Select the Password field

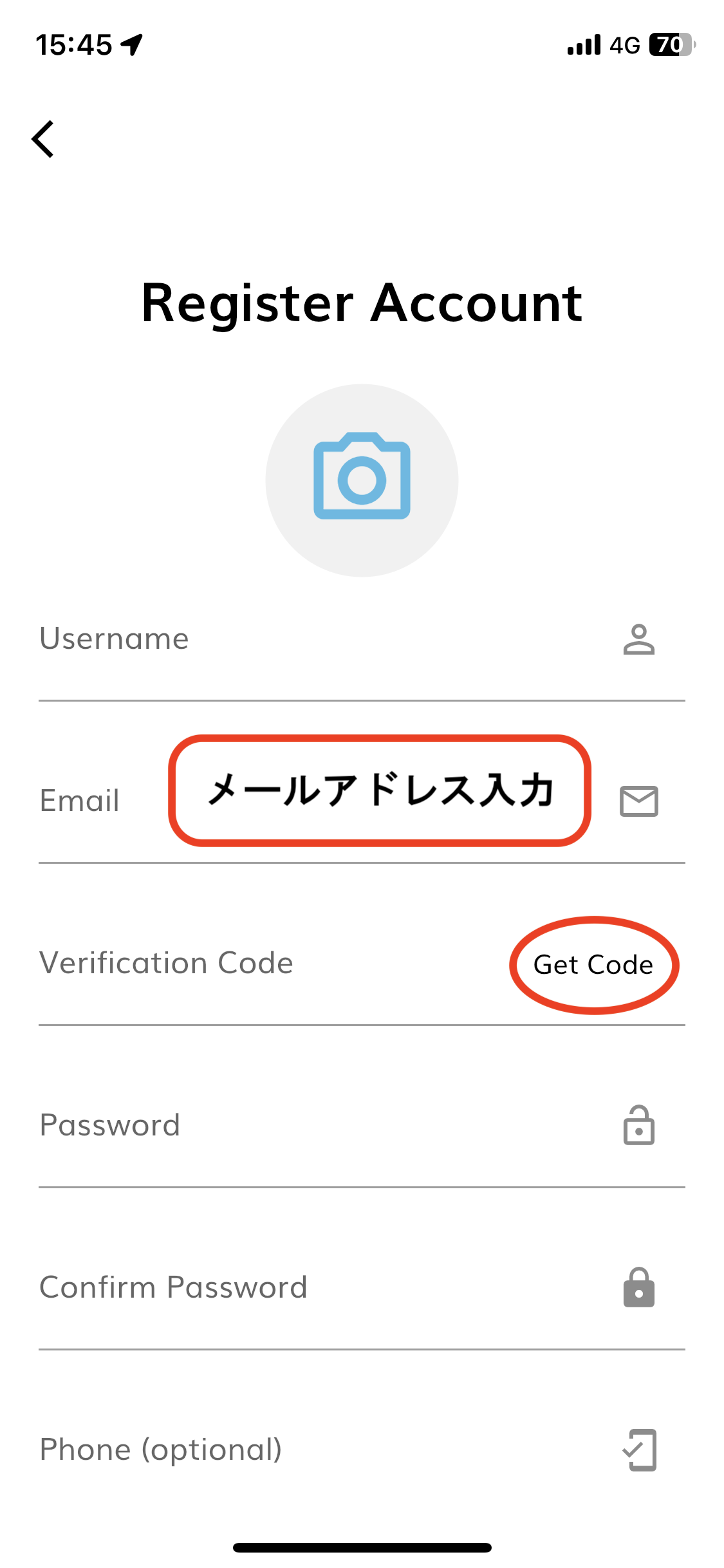click(322, 1126)
